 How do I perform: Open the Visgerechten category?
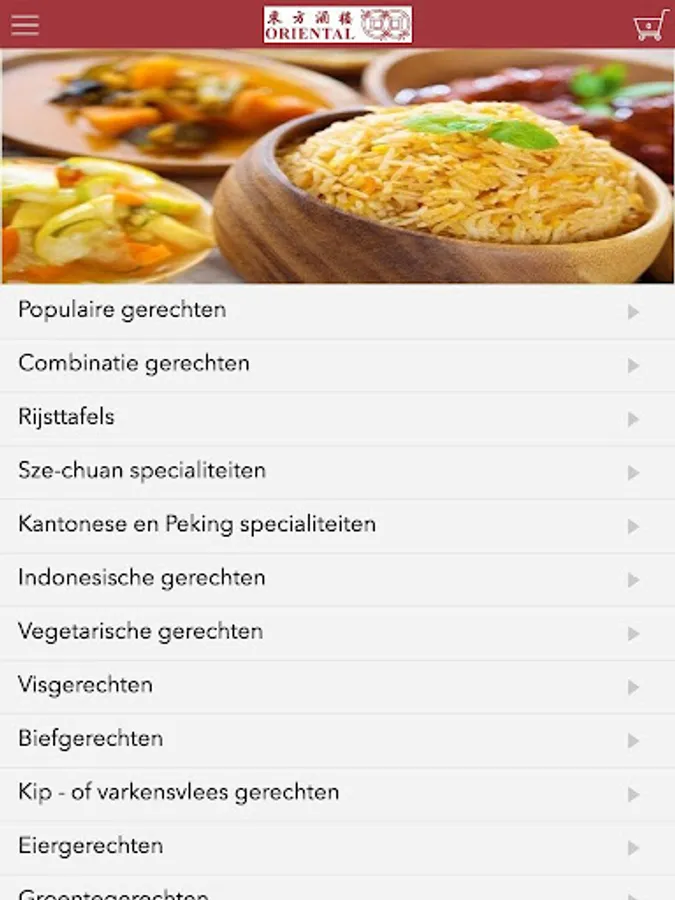[337, 686]
